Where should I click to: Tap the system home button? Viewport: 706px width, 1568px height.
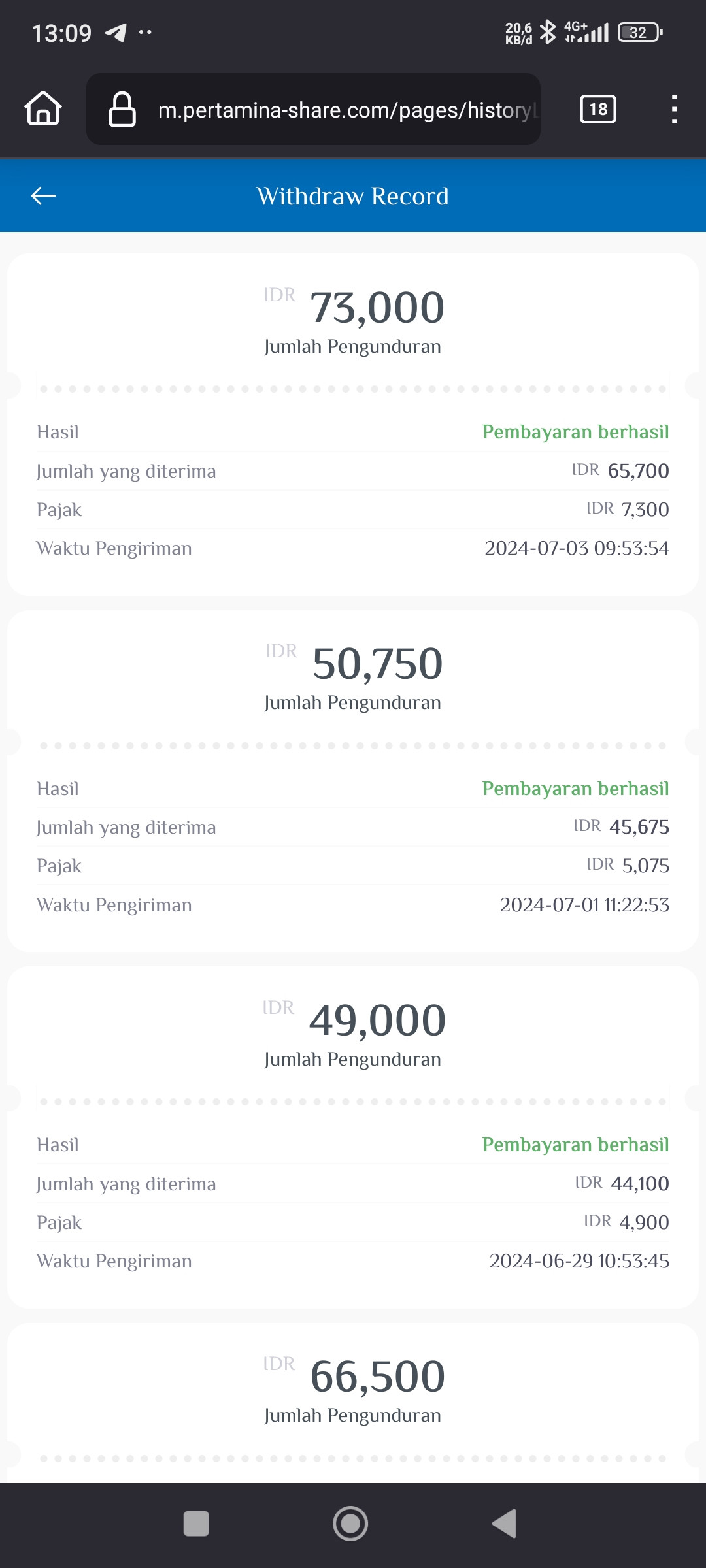tap(350, 1524)
